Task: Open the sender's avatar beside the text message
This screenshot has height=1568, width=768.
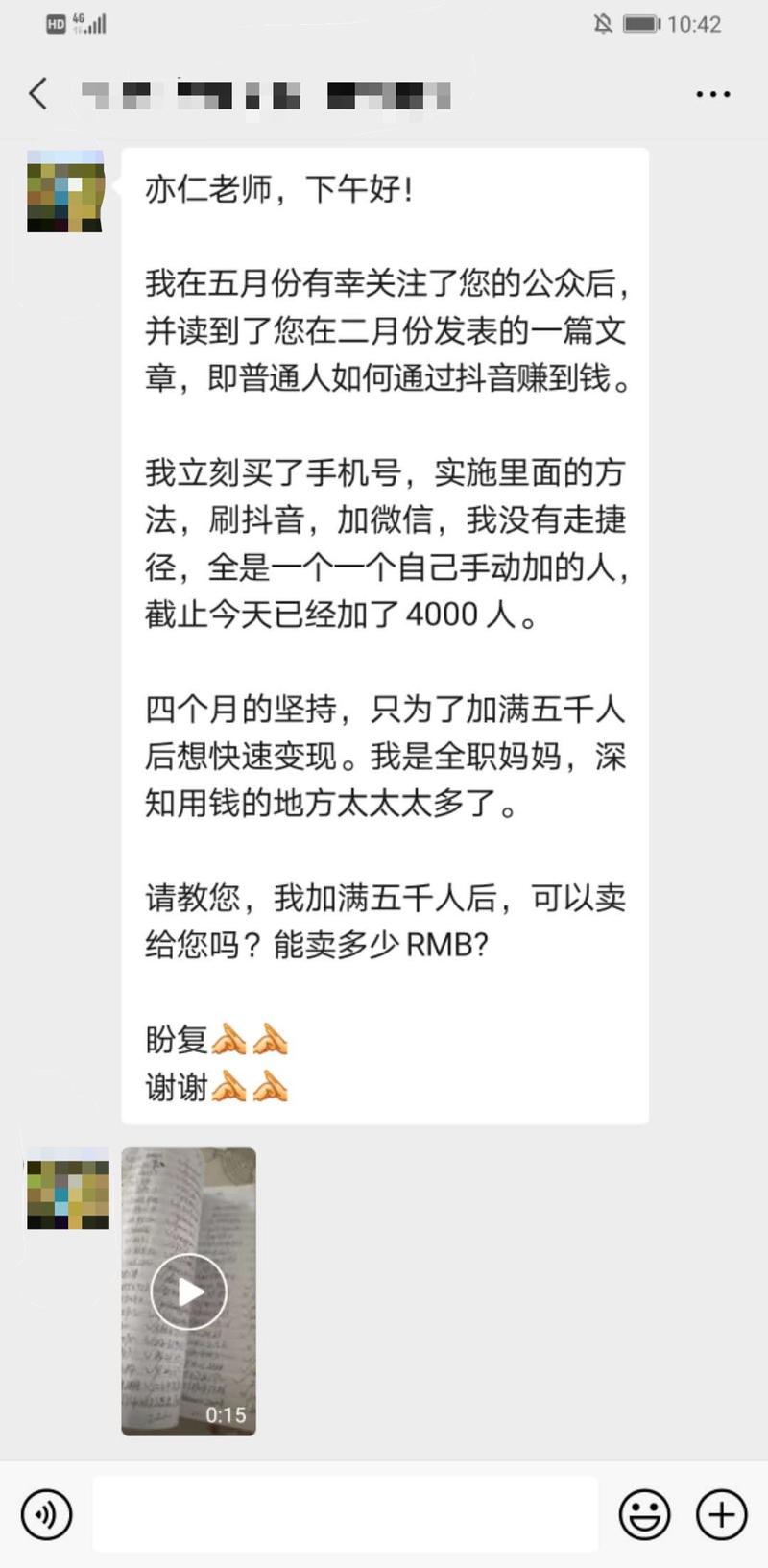Action: pyautogui.click(x=64, y=190)
